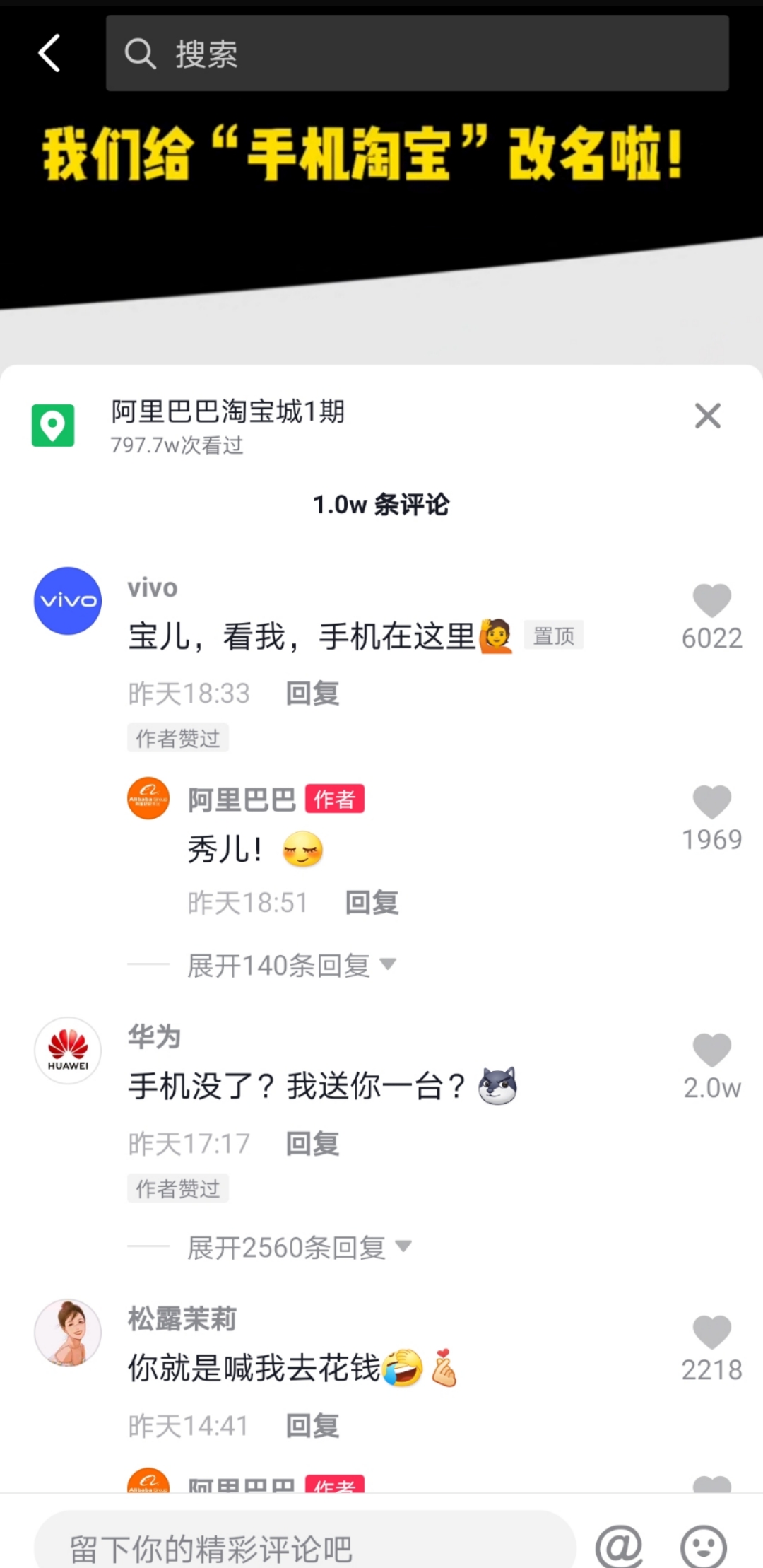This screenshot has height=1568, width=763.
Task: Tap the 作者 author badge
Action: point(335,799)
